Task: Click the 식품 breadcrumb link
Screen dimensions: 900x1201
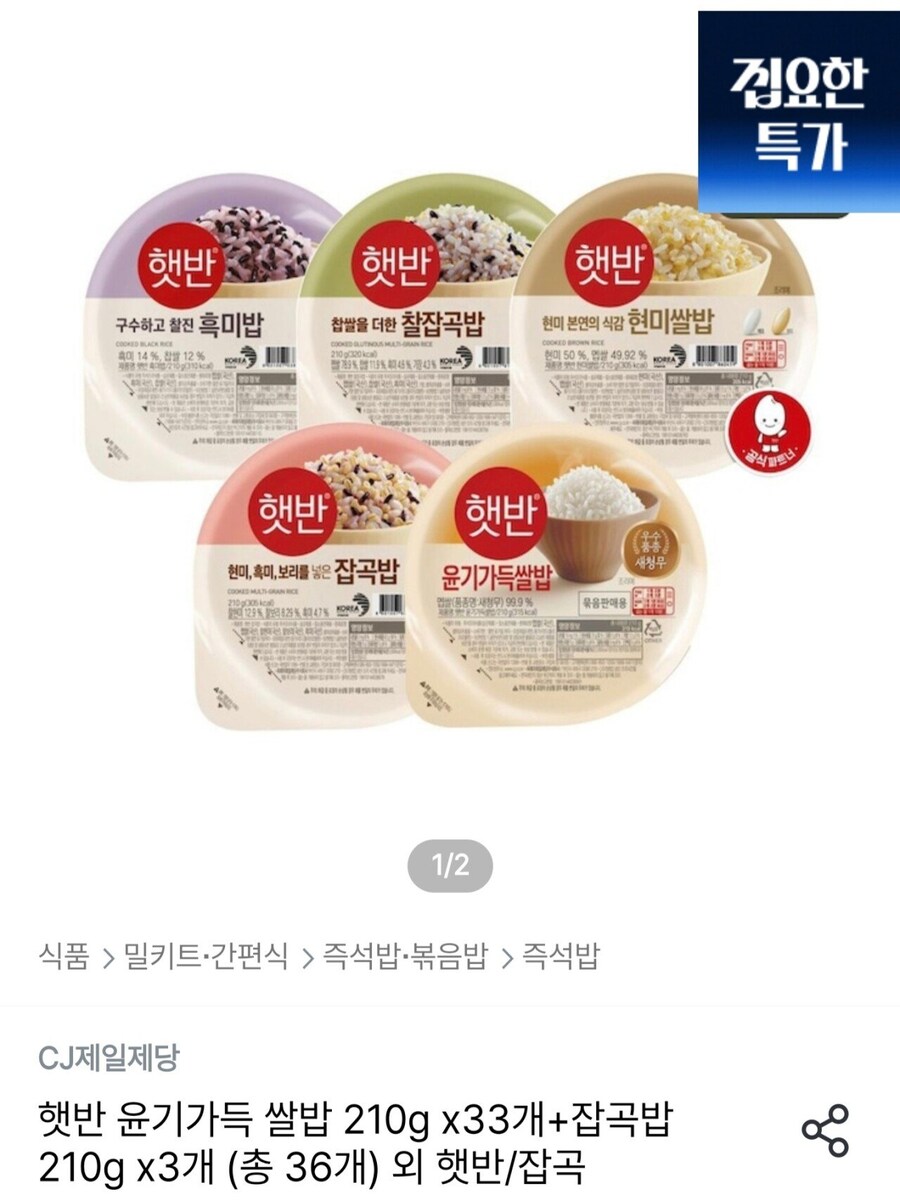Action: 62,955
